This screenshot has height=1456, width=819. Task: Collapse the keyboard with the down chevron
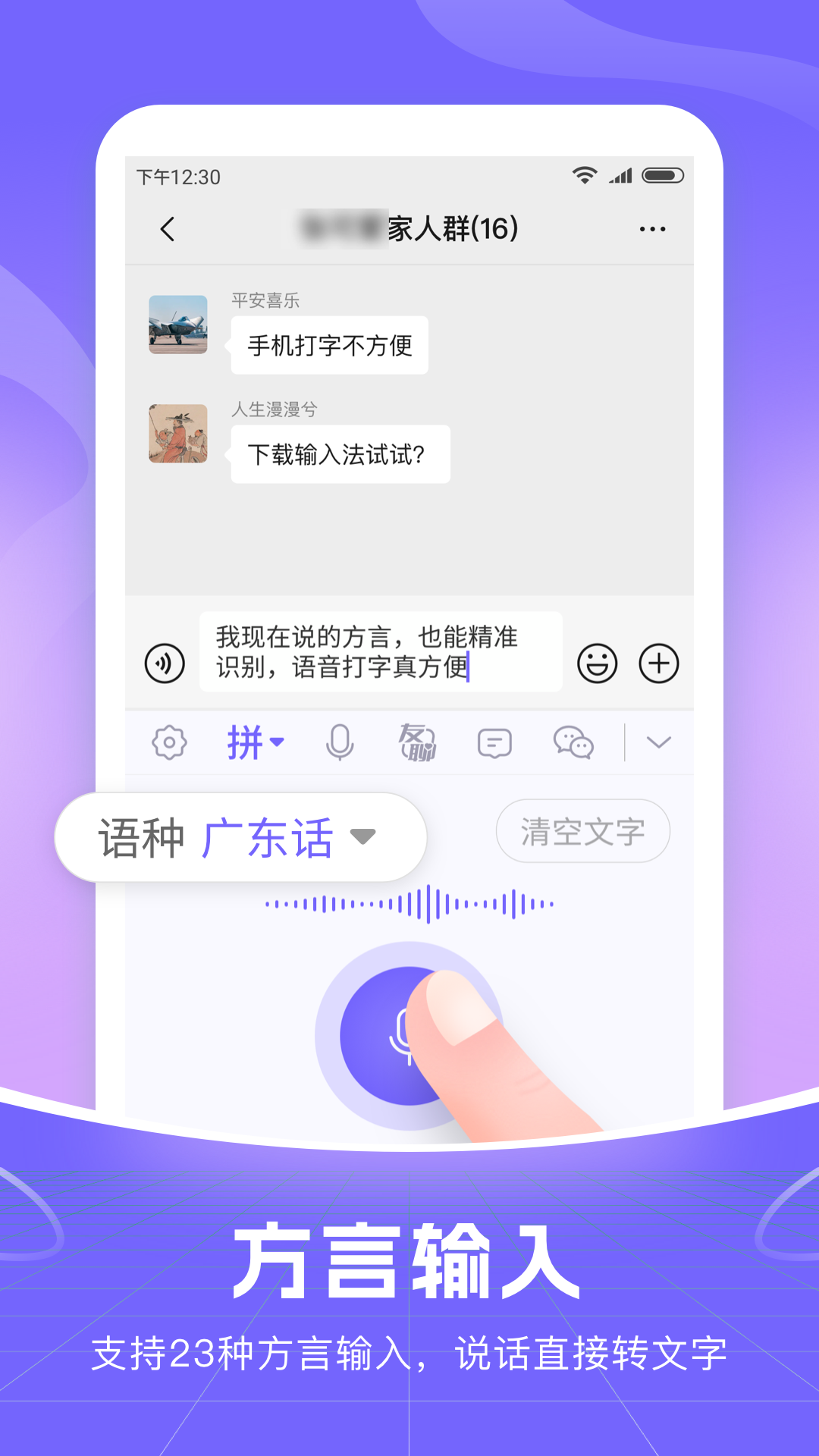[659, 742]
